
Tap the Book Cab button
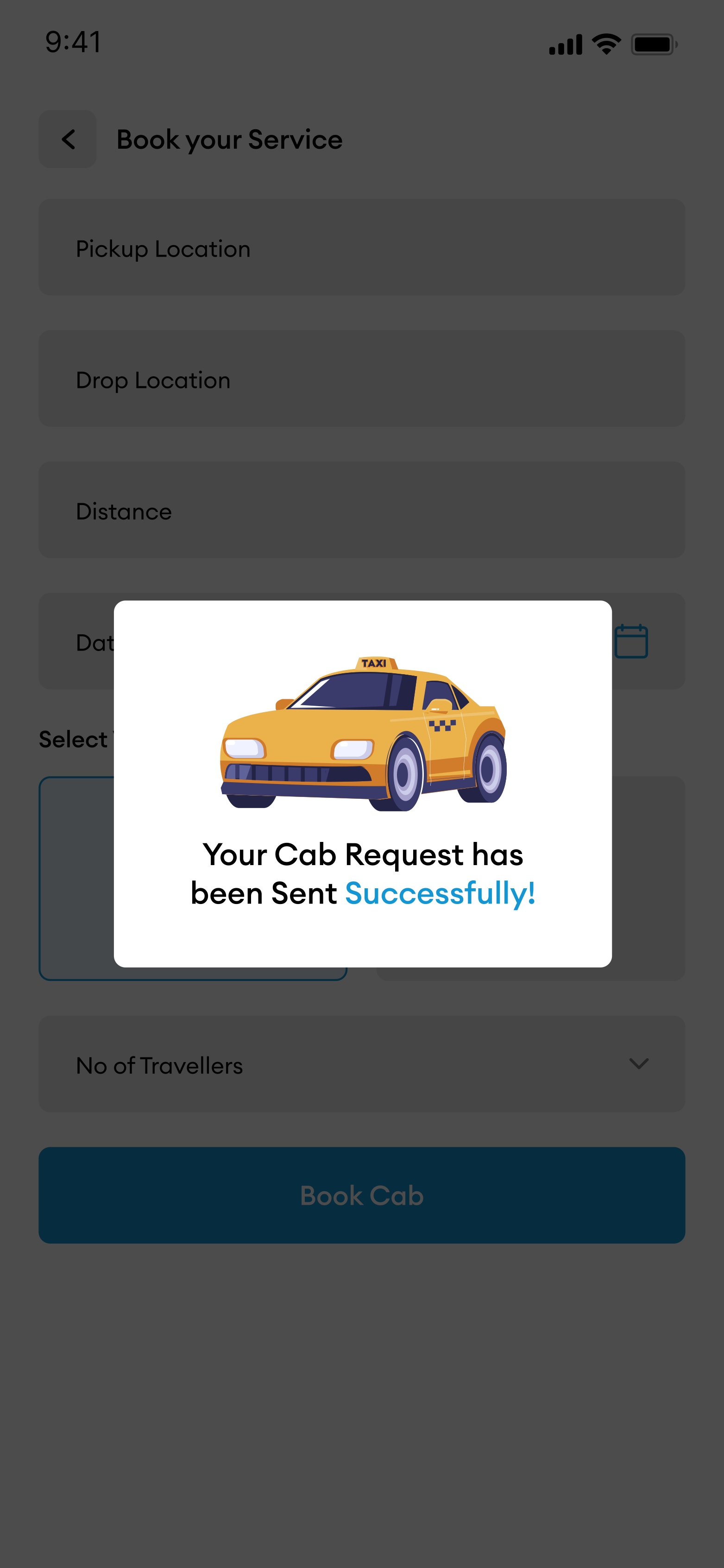pyautogui.click(x=361, y=1195)
